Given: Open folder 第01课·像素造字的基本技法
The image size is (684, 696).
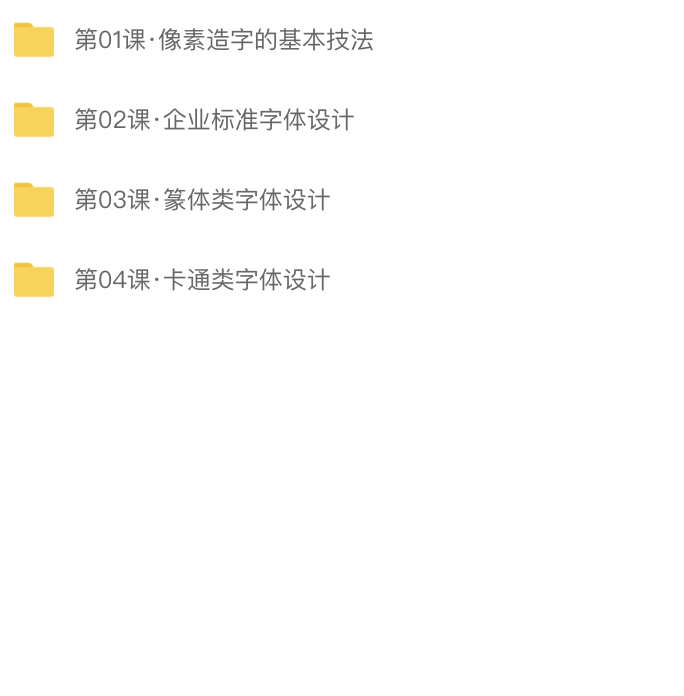Looking at the screenshot, I should tap(223, 41).
